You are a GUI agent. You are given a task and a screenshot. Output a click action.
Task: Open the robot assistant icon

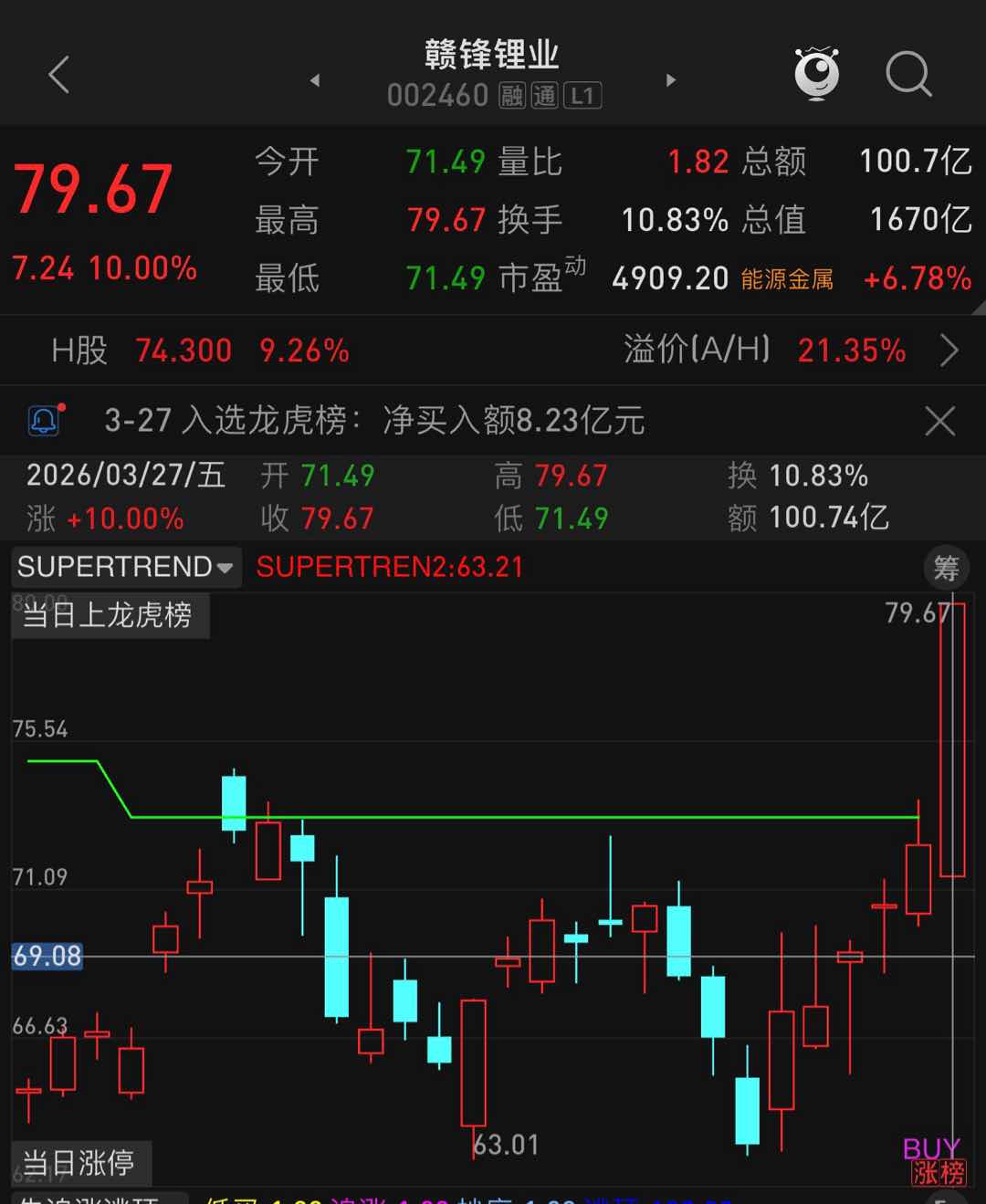[x=816, y=73]
